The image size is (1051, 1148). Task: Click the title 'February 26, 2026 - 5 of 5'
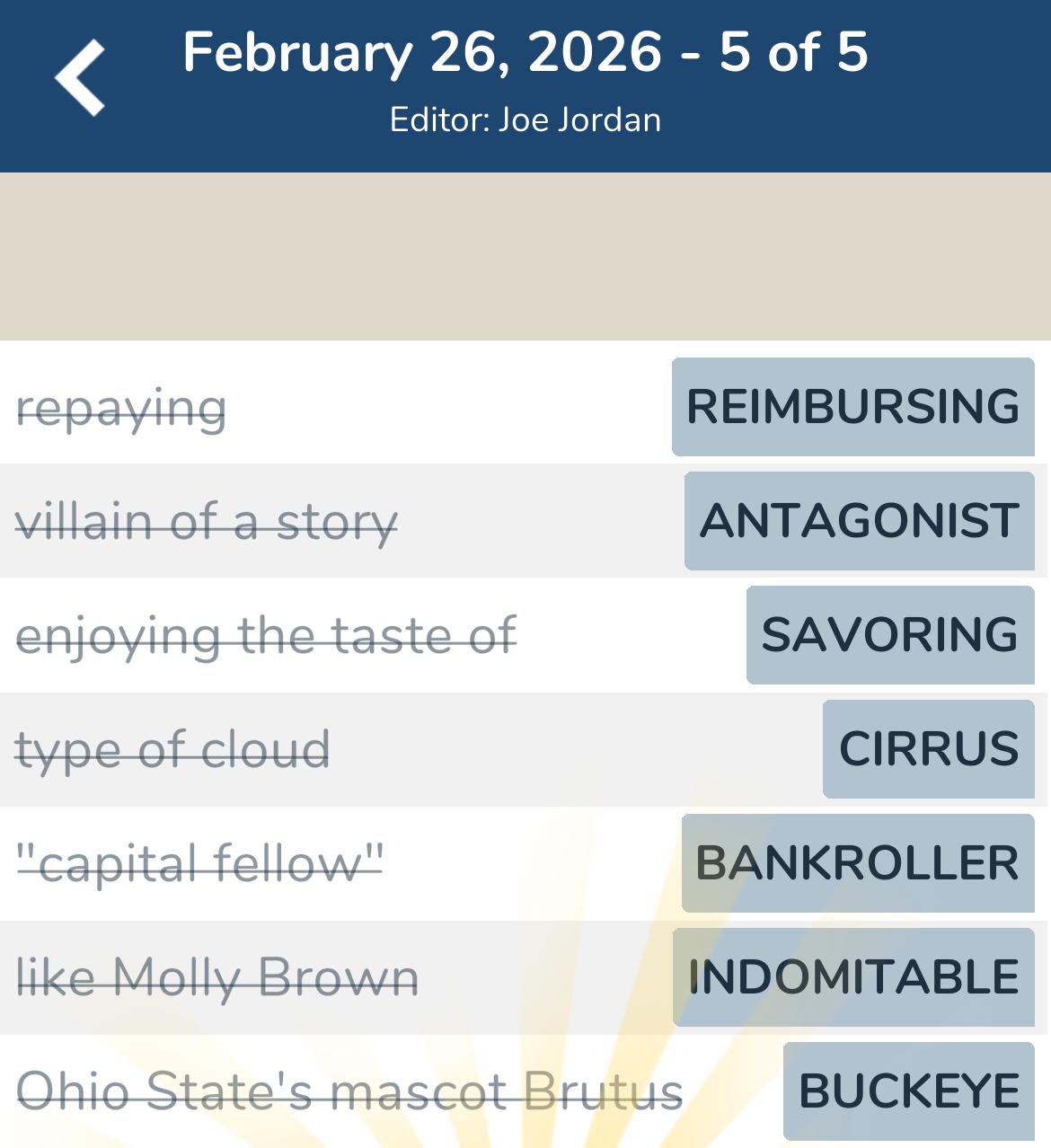pos(525,54)
